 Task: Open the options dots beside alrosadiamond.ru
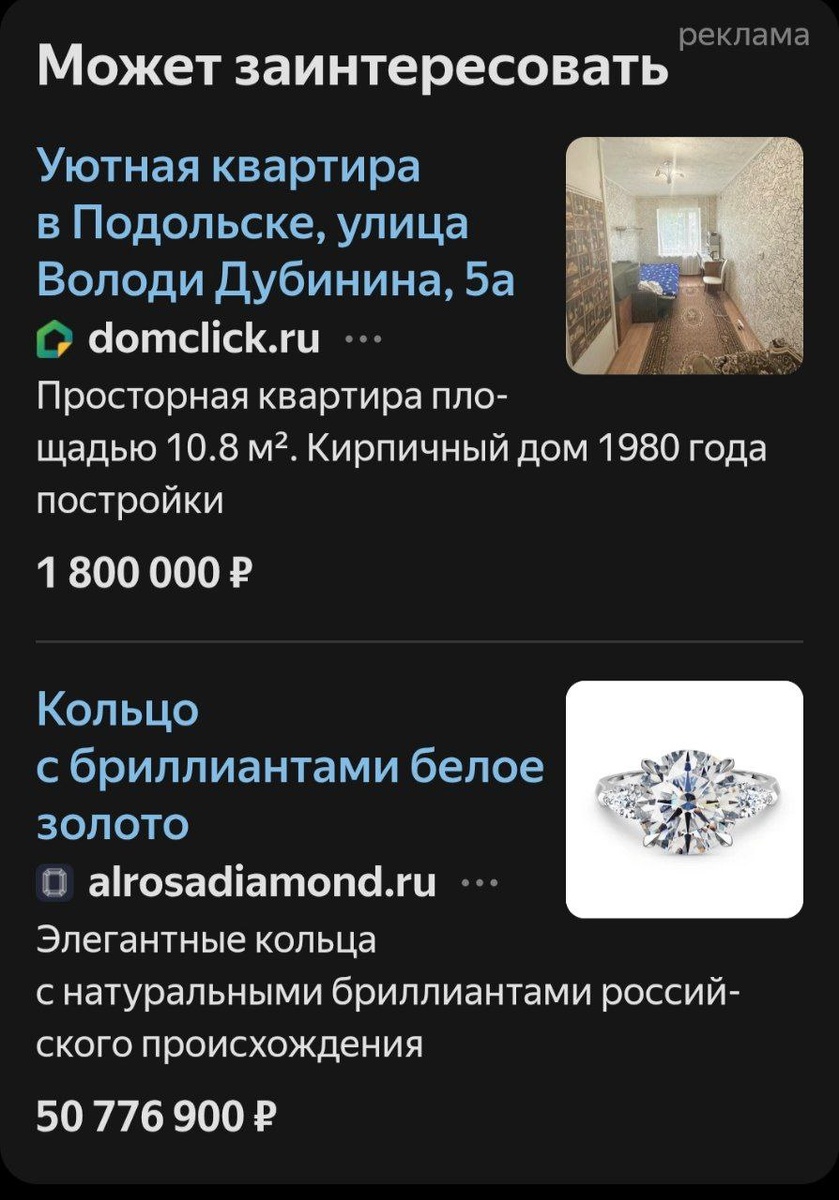[479, 884]
